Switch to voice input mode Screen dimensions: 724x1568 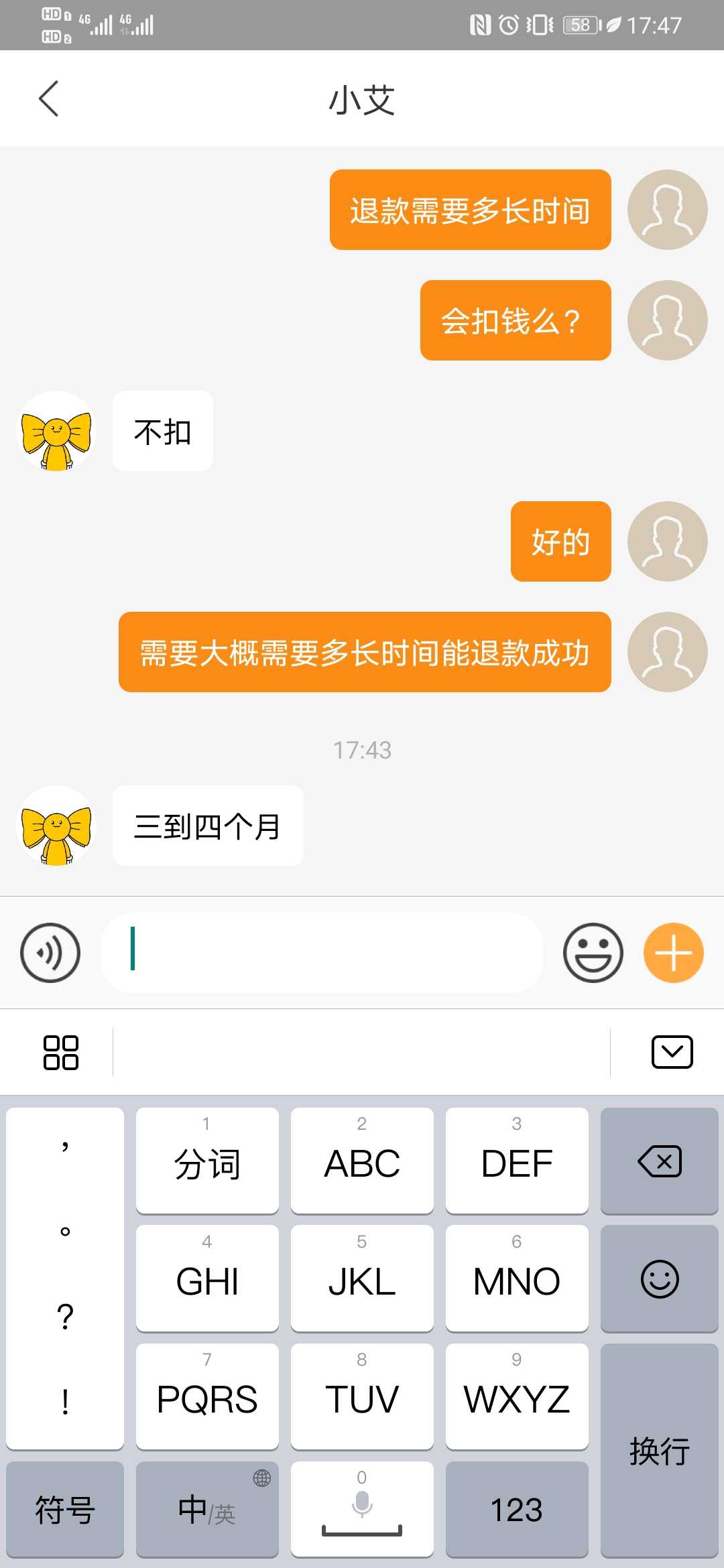[x=50, y=952]
